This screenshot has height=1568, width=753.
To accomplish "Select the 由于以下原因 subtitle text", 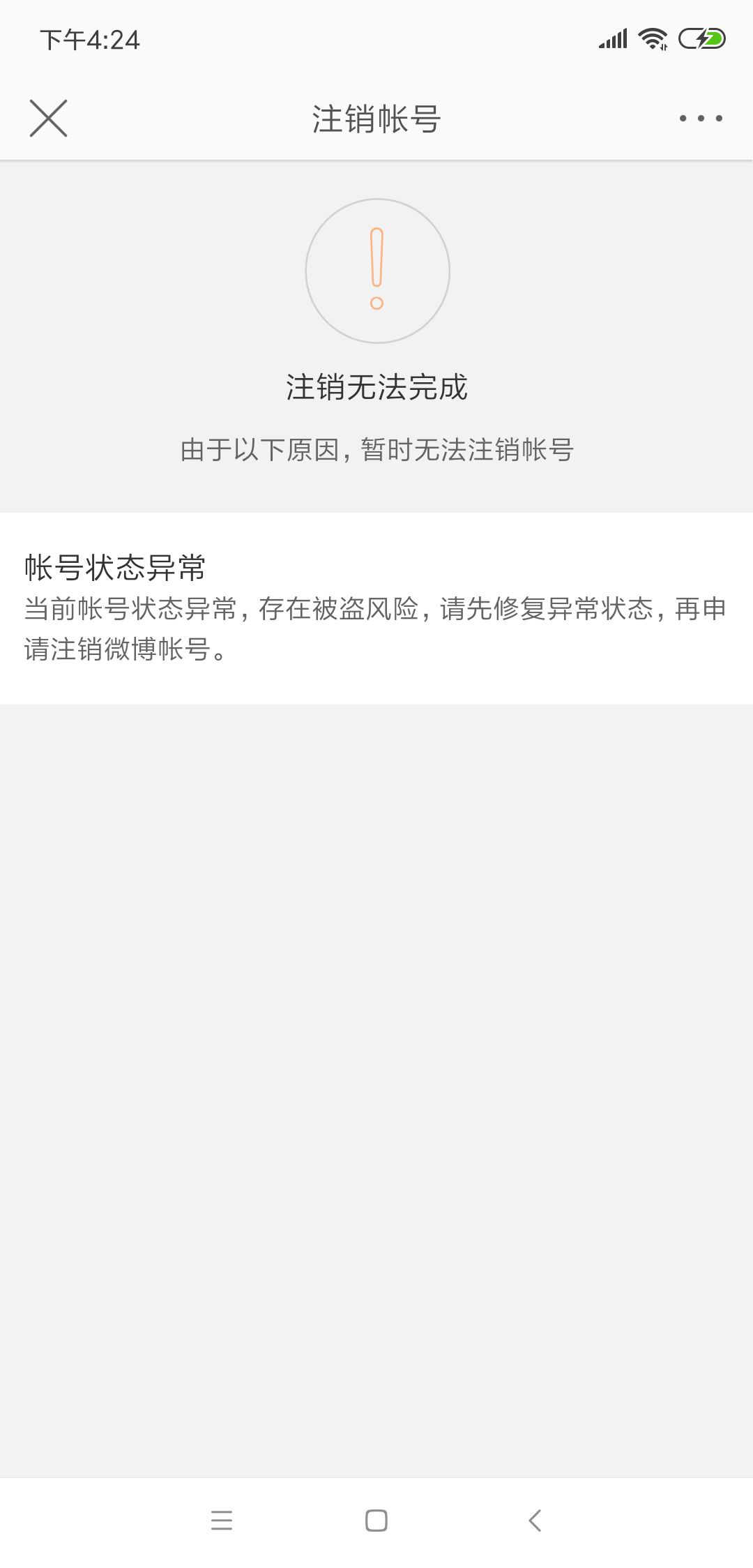I will [376, 450].
